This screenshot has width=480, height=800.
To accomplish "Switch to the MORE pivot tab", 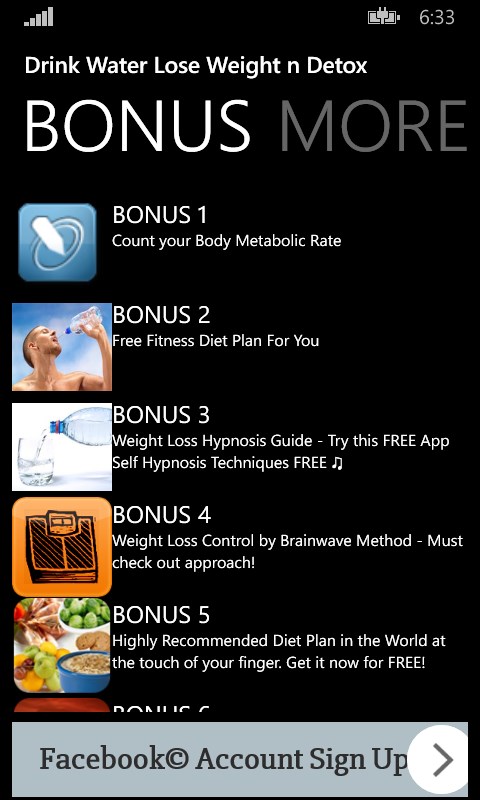I will (373, 126).
